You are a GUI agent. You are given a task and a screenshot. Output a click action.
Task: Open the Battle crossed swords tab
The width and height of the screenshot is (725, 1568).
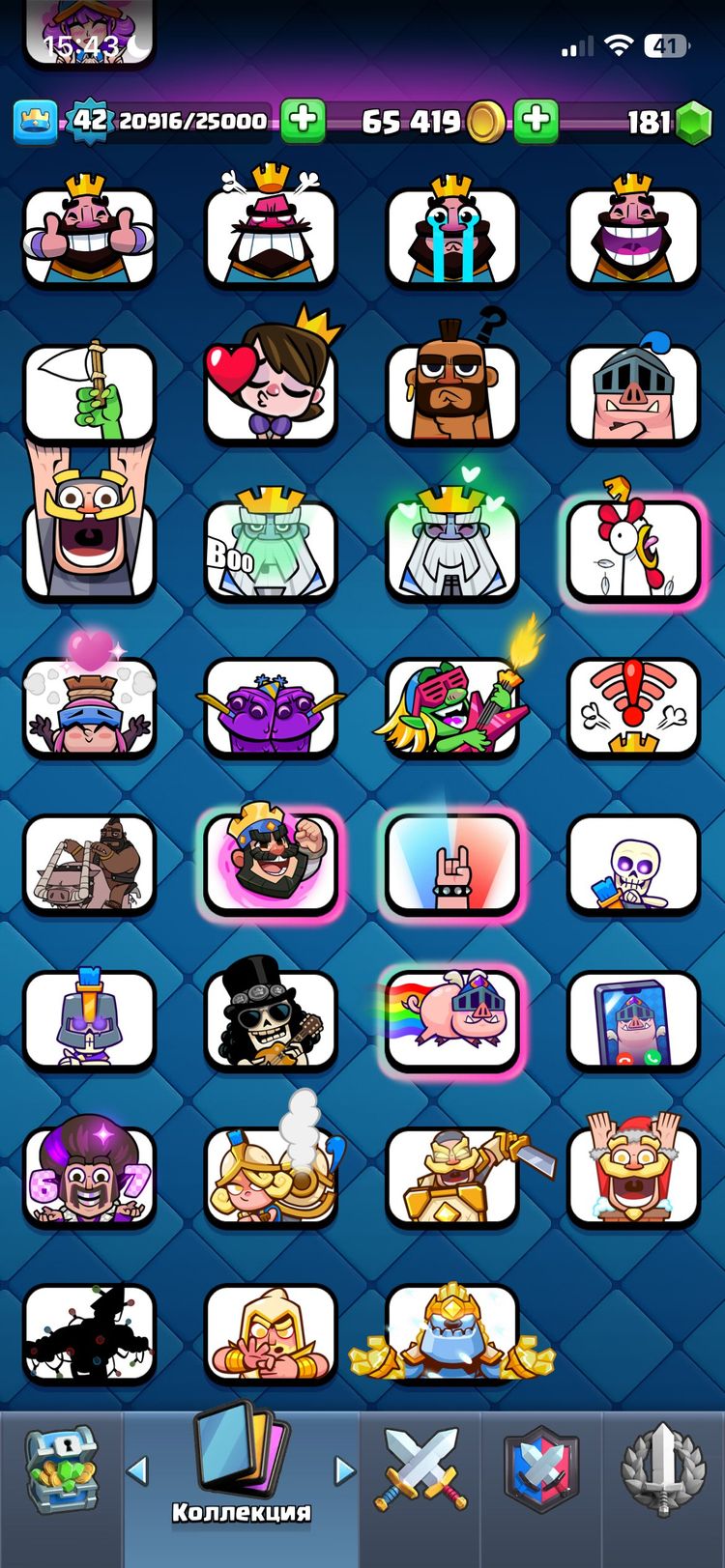tap(421, 1468)
